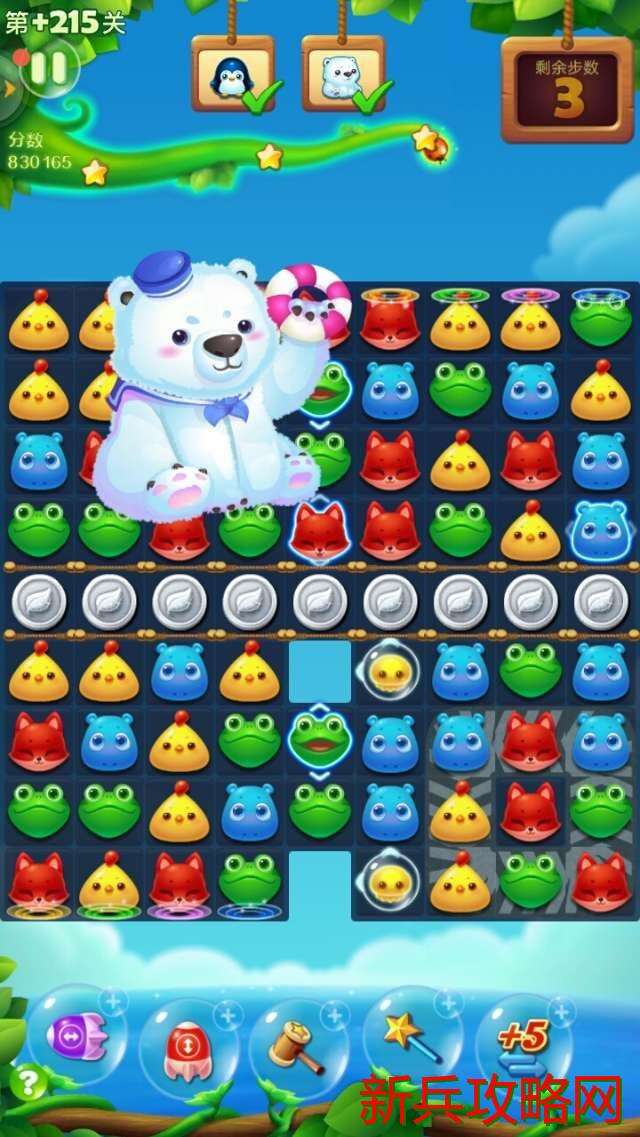The width and height of the screenshot is (640, 1137).
Task: Pause the game
Action: (48, 69)
